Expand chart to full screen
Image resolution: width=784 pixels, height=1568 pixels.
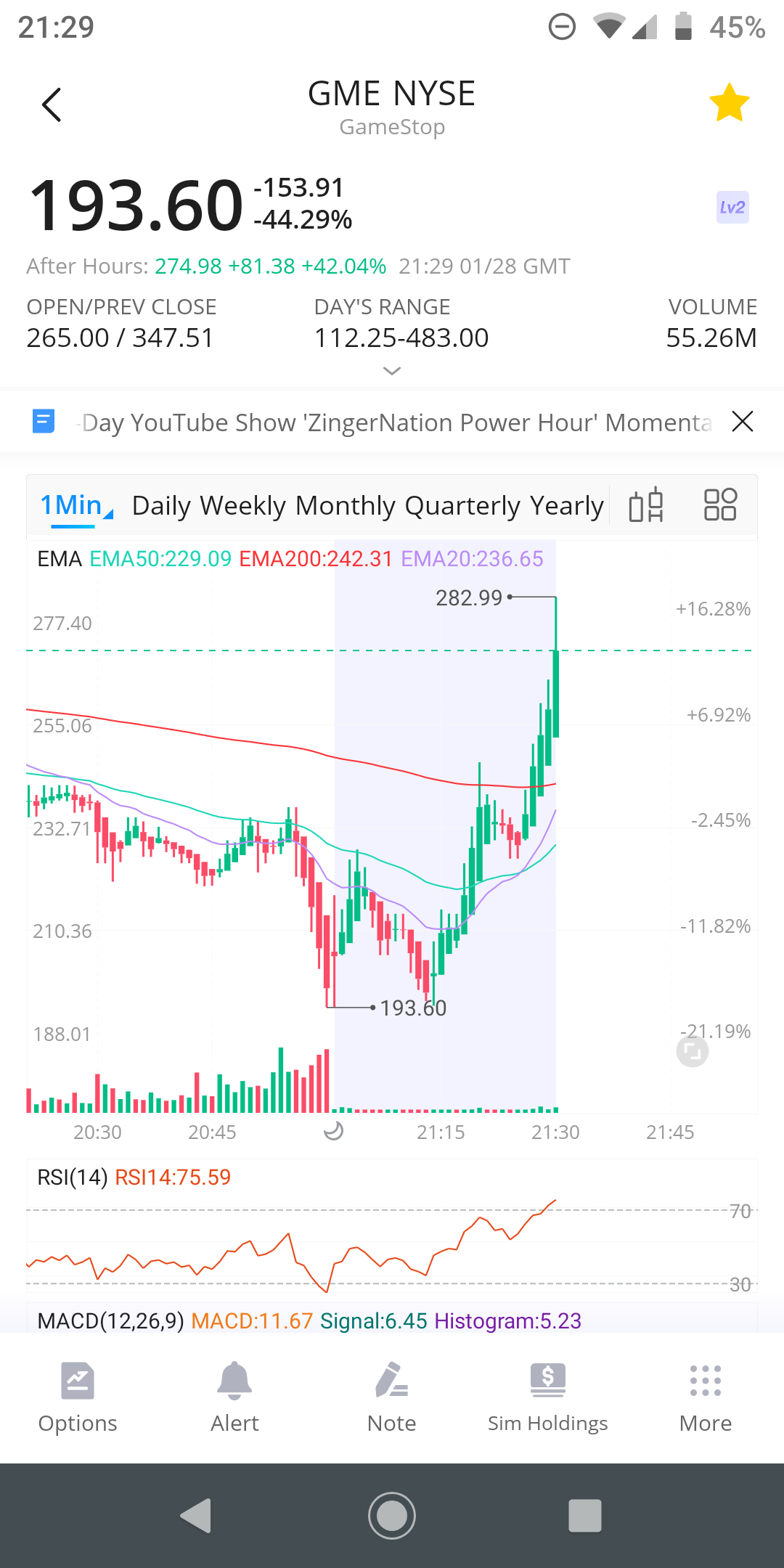coord(692,1051)
